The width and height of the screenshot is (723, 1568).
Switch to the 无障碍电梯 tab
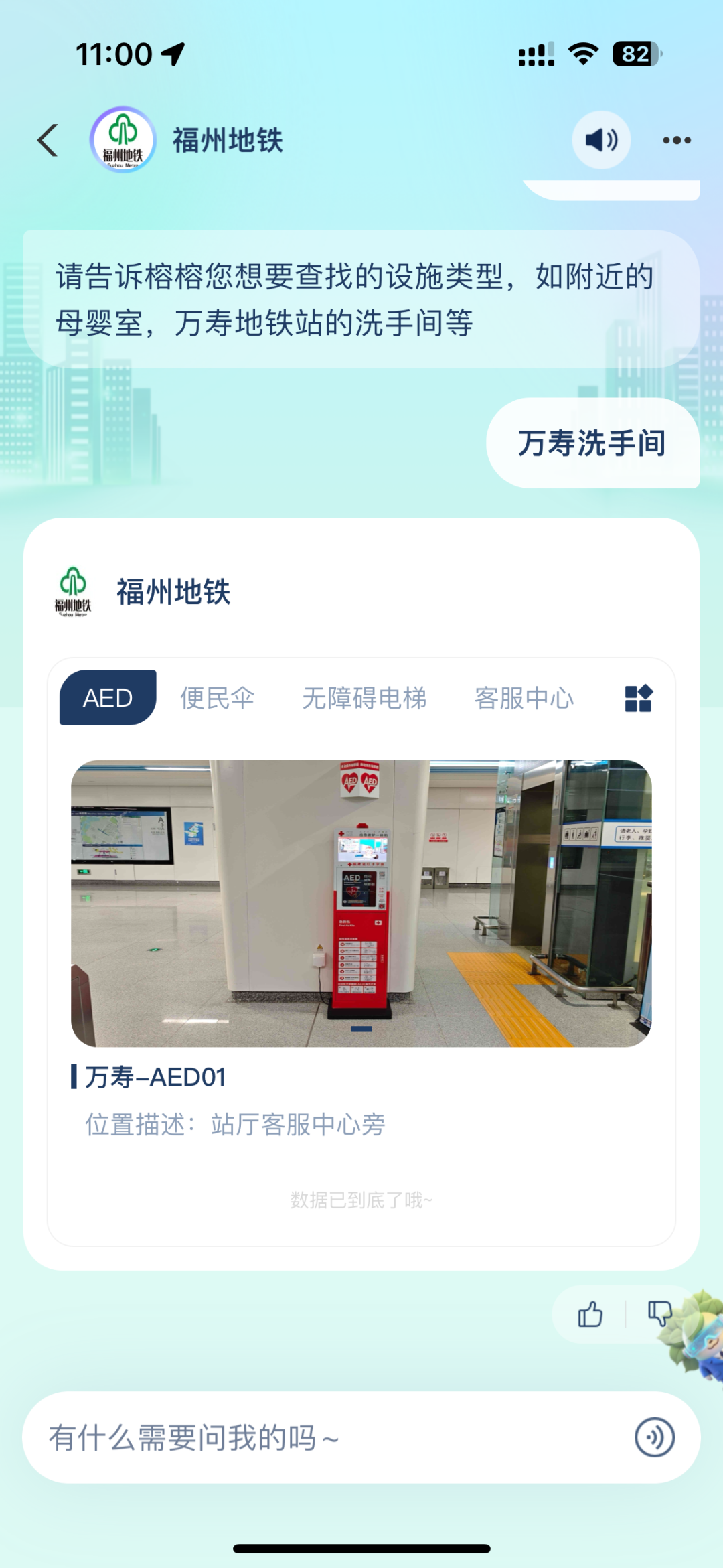click(x=364, y=698)
